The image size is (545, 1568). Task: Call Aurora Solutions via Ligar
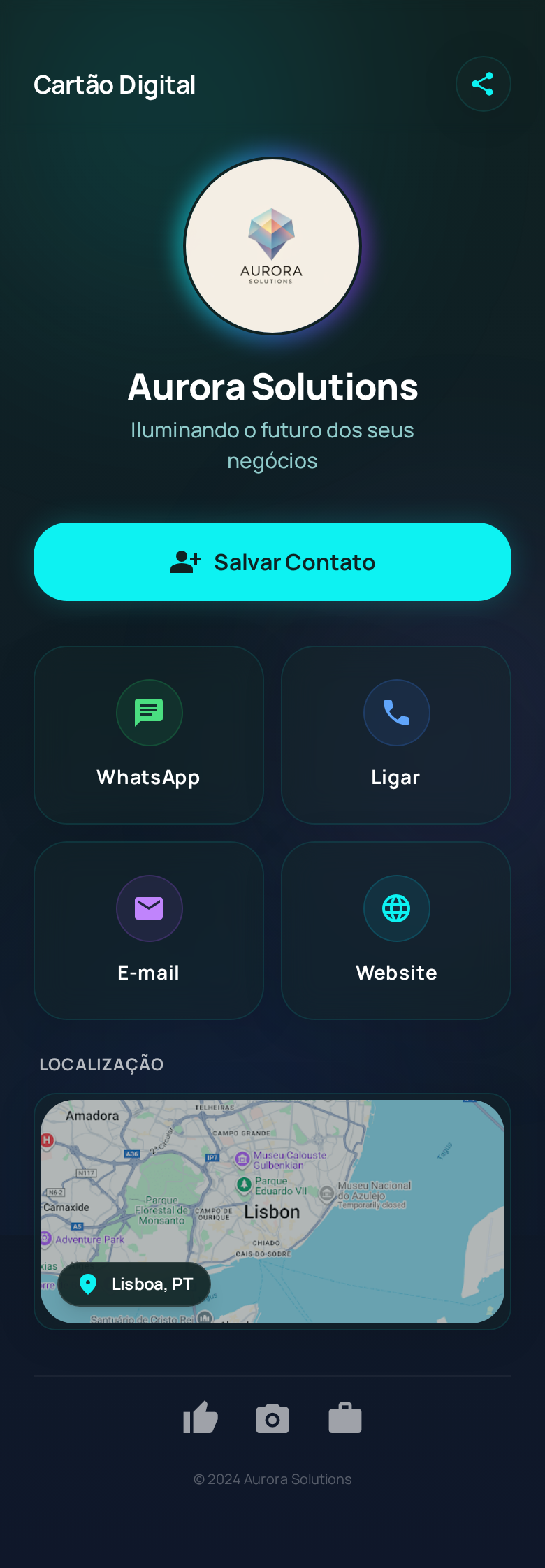[396, 734]
